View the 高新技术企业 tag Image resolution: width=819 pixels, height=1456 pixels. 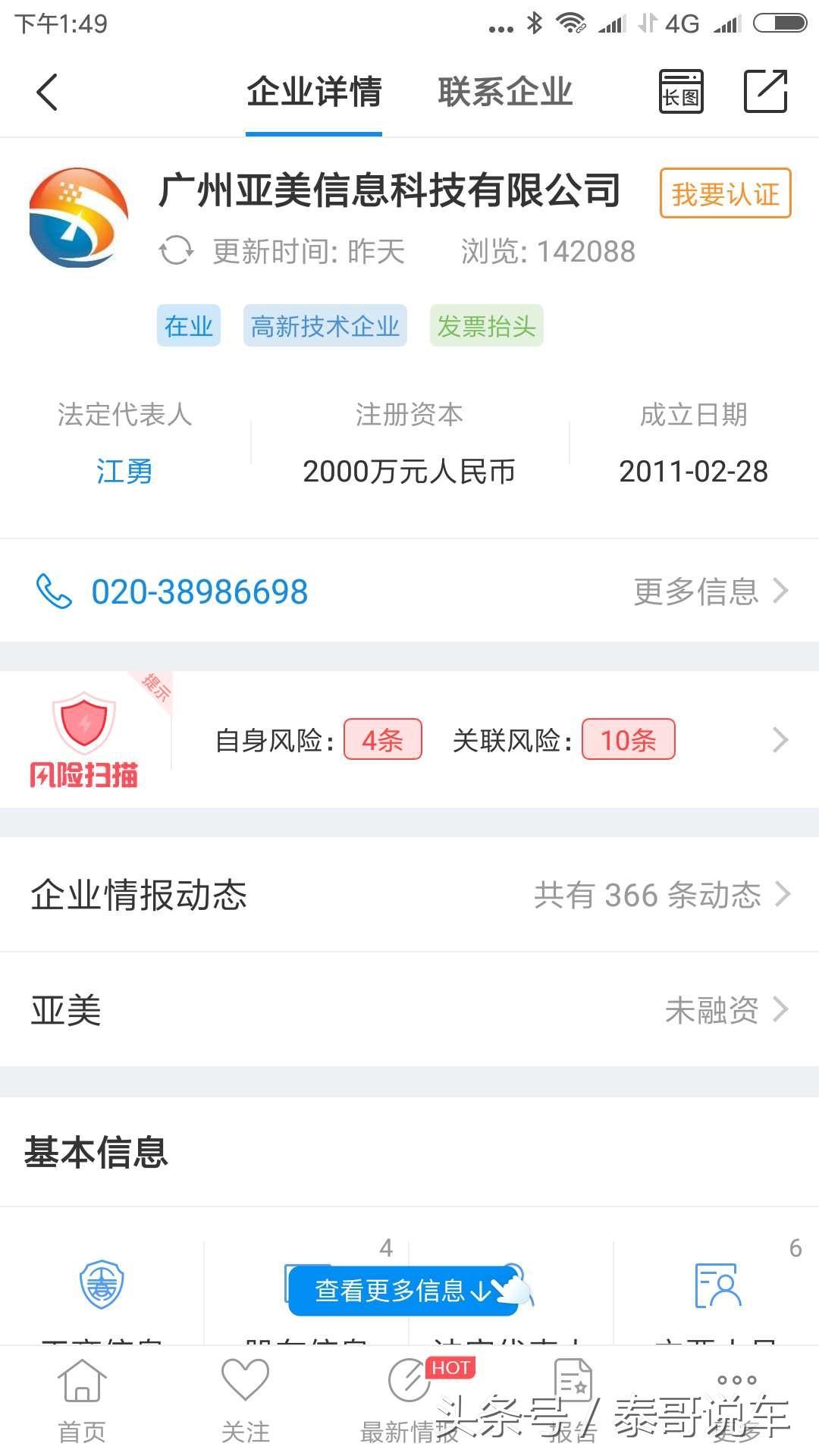pyautogui.click(x=325, y=326)
